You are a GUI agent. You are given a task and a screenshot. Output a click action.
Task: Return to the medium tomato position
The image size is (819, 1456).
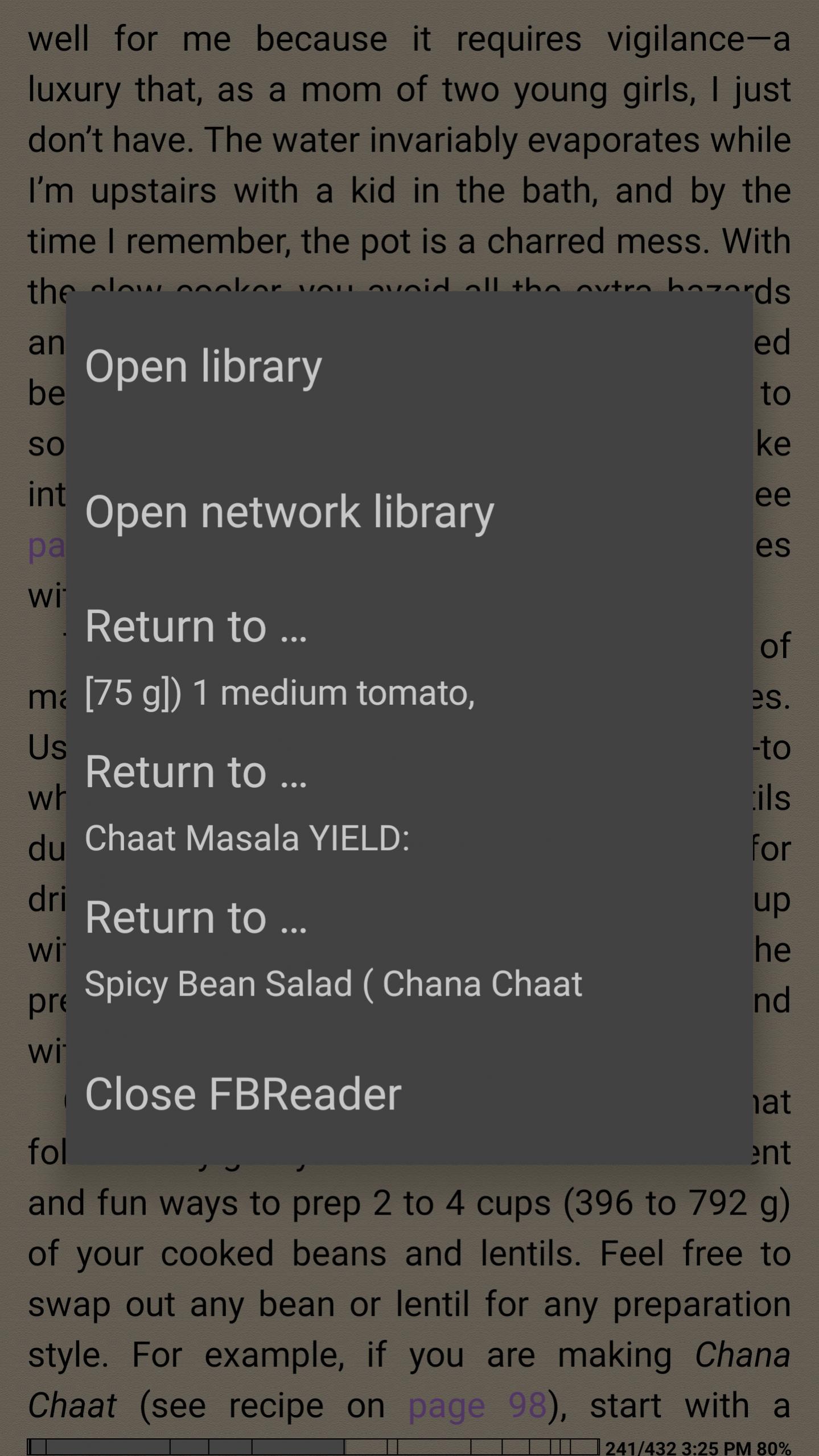point(409,657)
